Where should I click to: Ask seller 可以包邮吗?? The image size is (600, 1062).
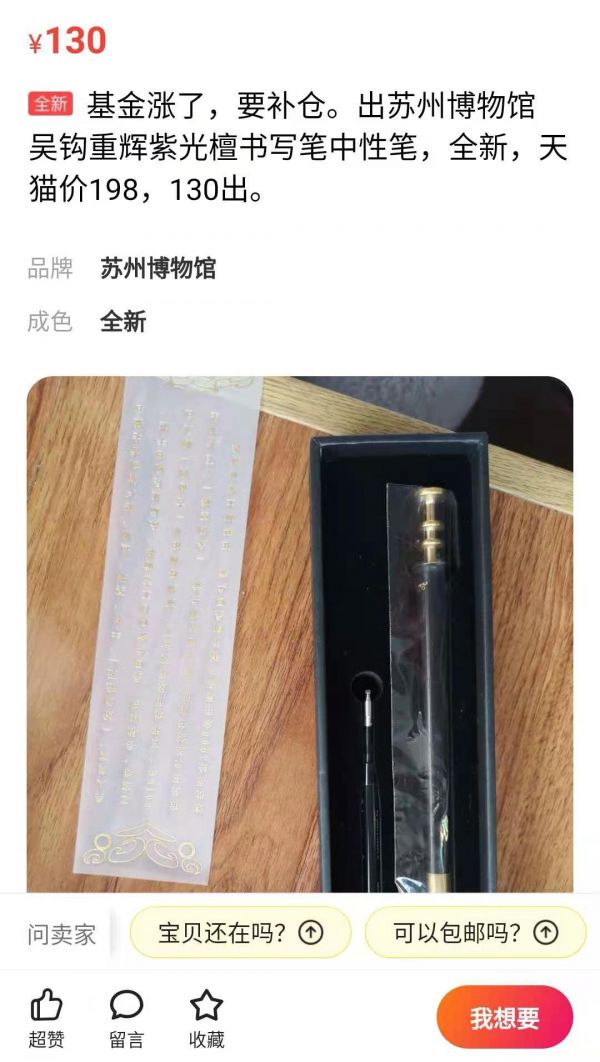[x=475, y=932]
